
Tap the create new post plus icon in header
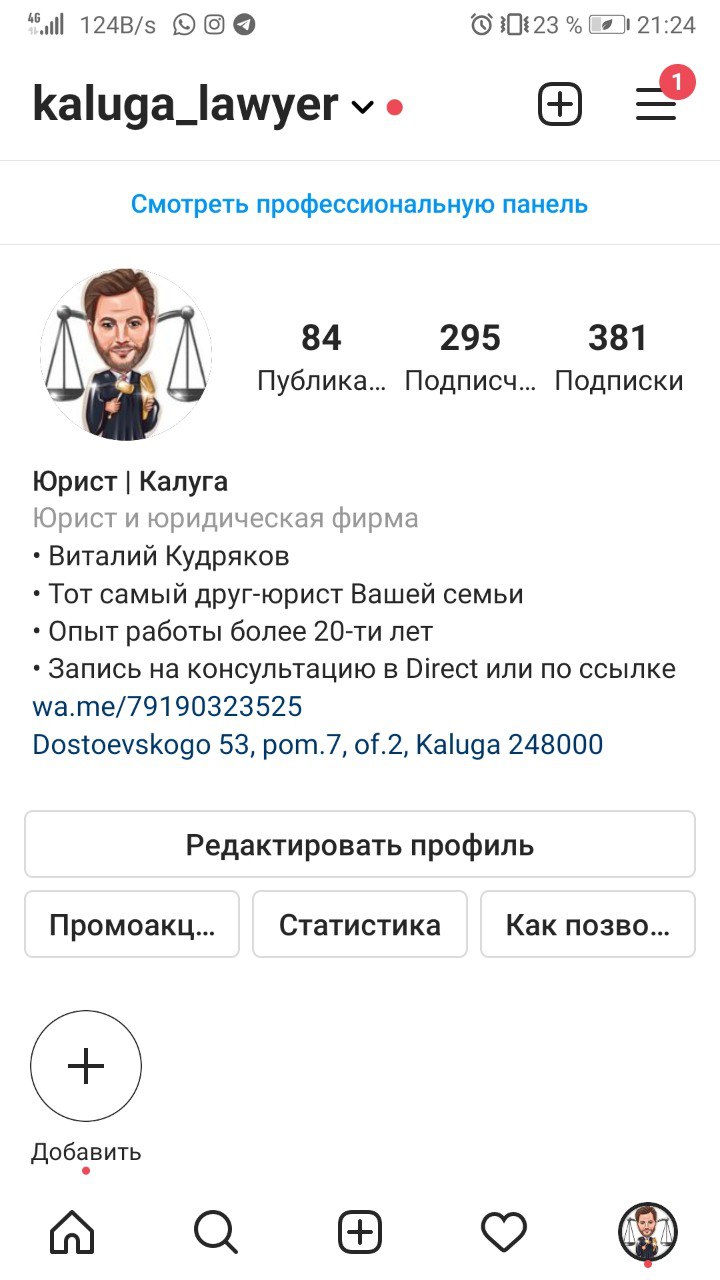coord(560,104)
